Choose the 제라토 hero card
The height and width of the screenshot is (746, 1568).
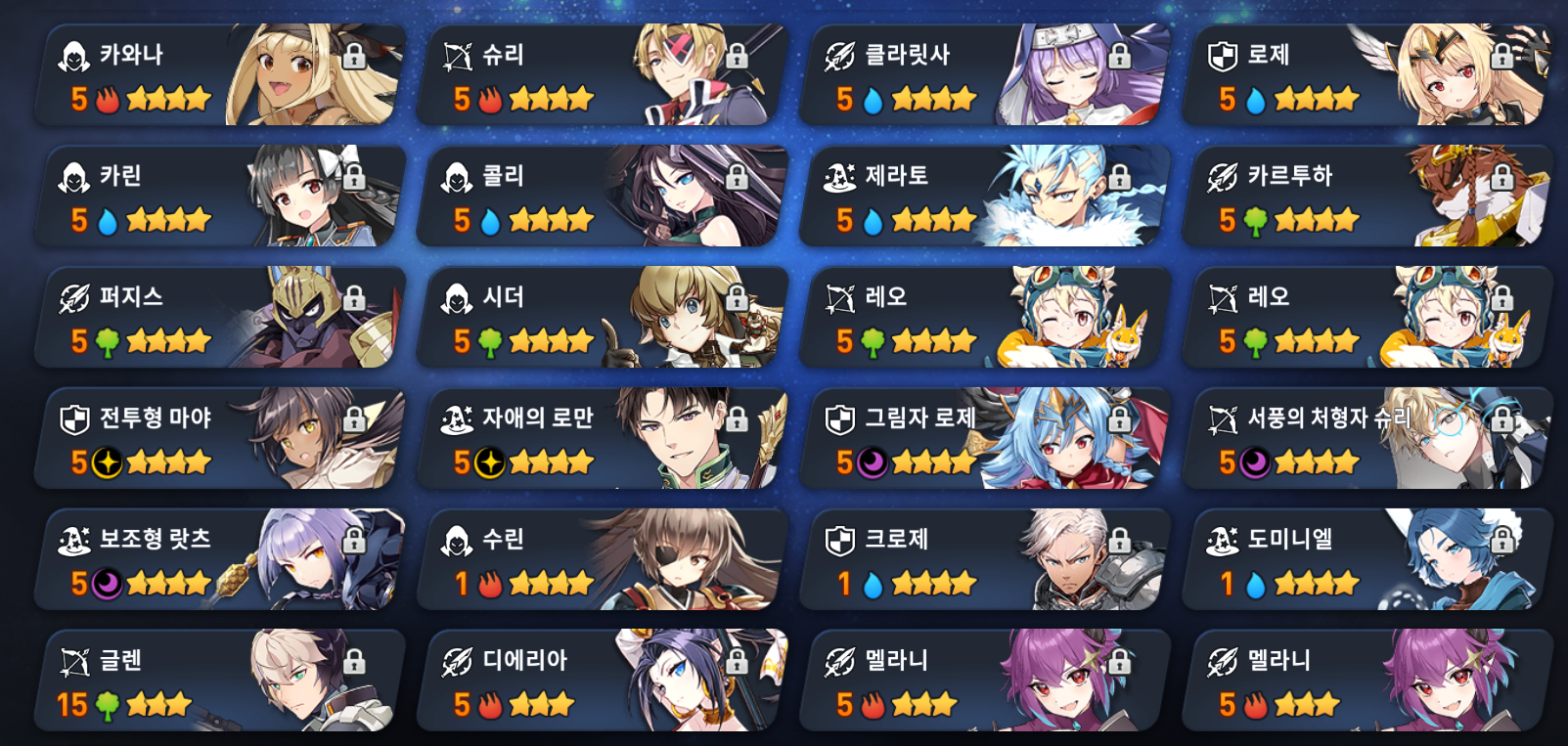984,197
